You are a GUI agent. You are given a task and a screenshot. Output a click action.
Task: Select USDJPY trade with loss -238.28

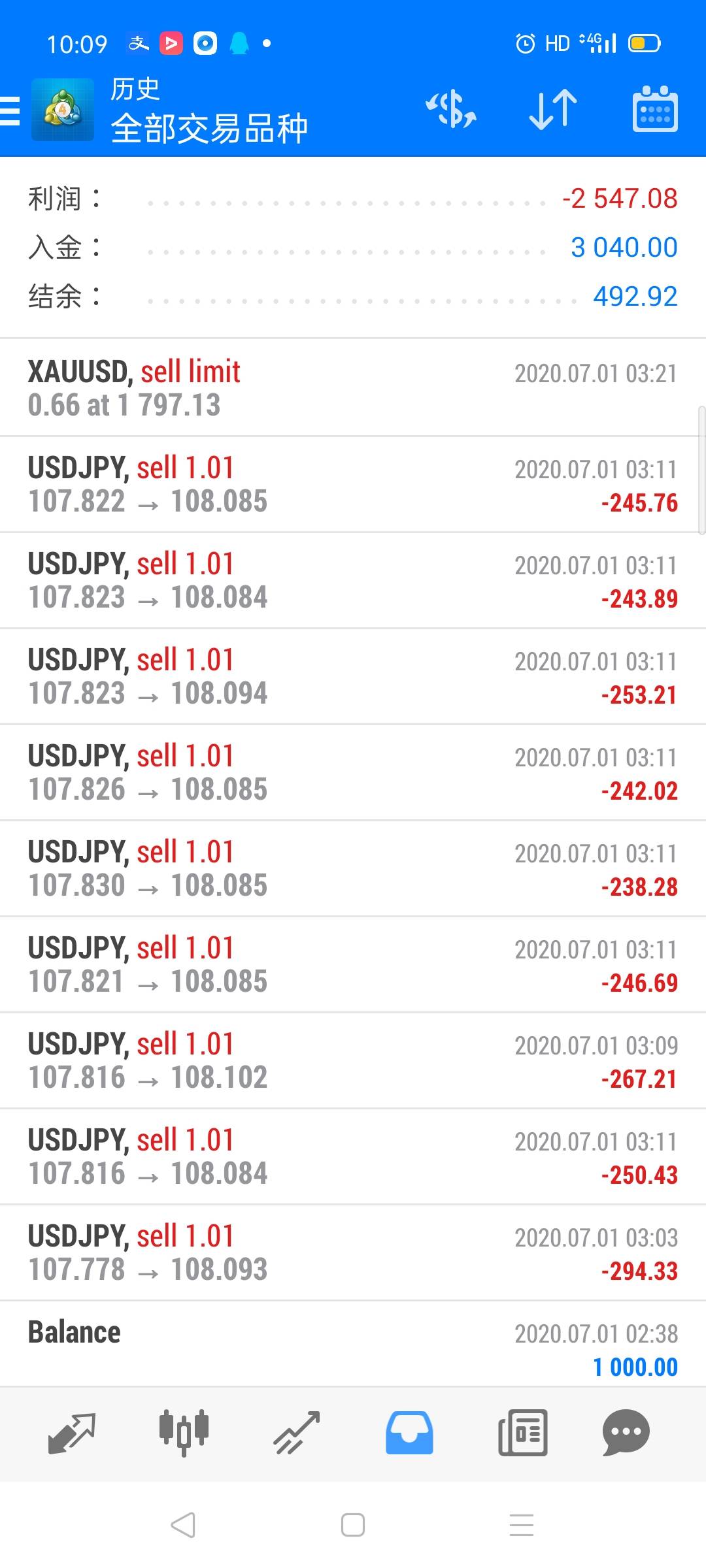tap(353, 869)
